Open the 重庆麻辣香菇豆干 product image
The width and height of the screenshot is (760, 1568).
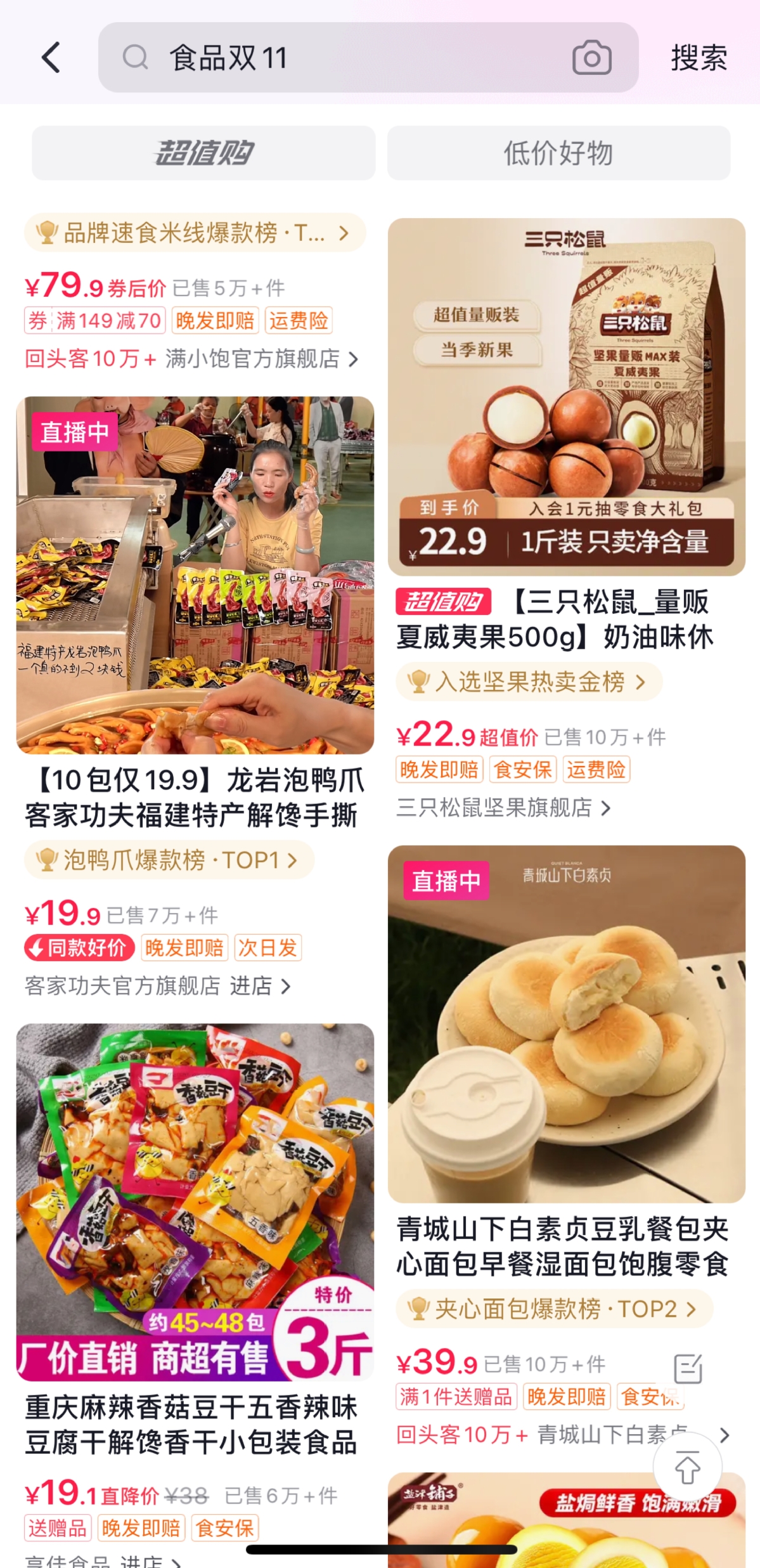coord(195,1202)
